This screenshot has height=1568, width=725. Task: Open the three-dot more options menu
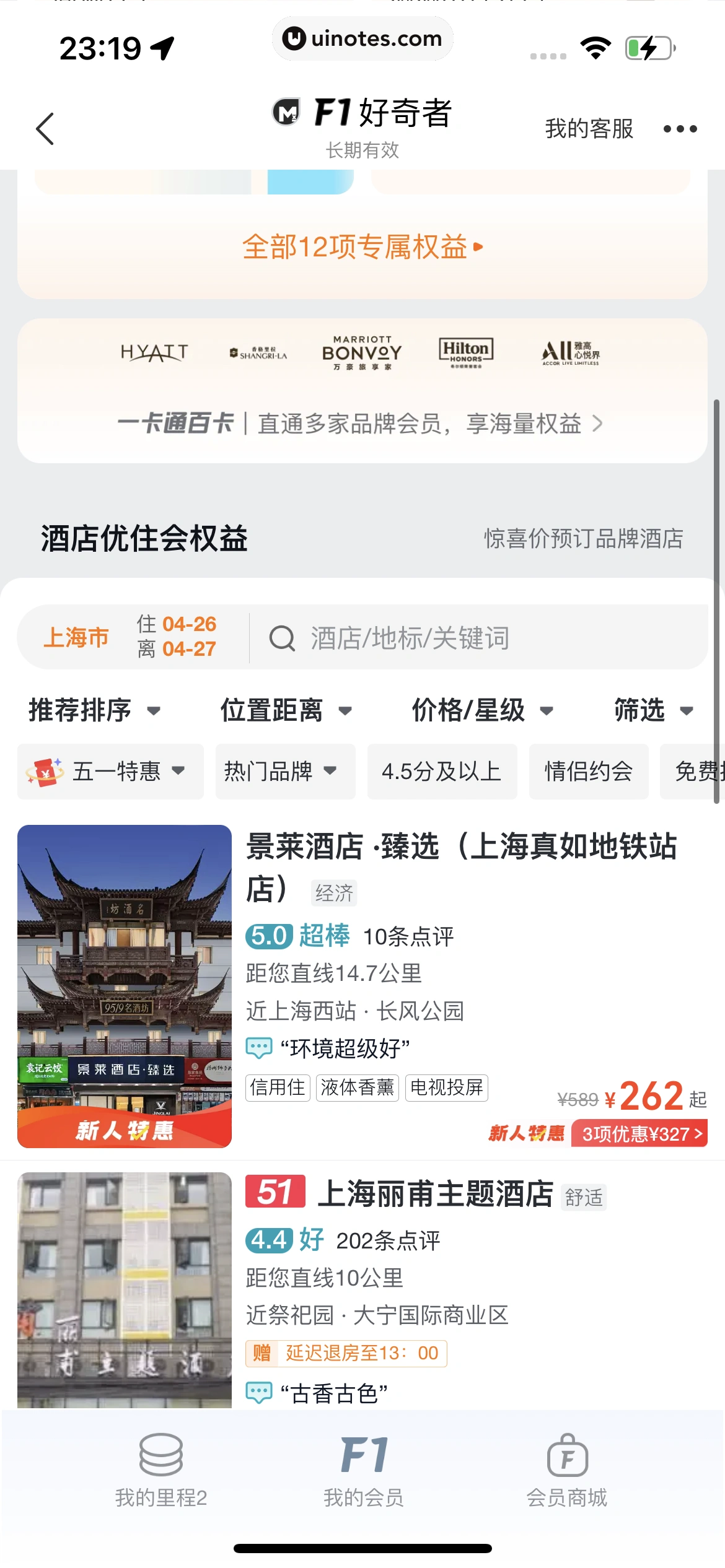click(680, 129)
